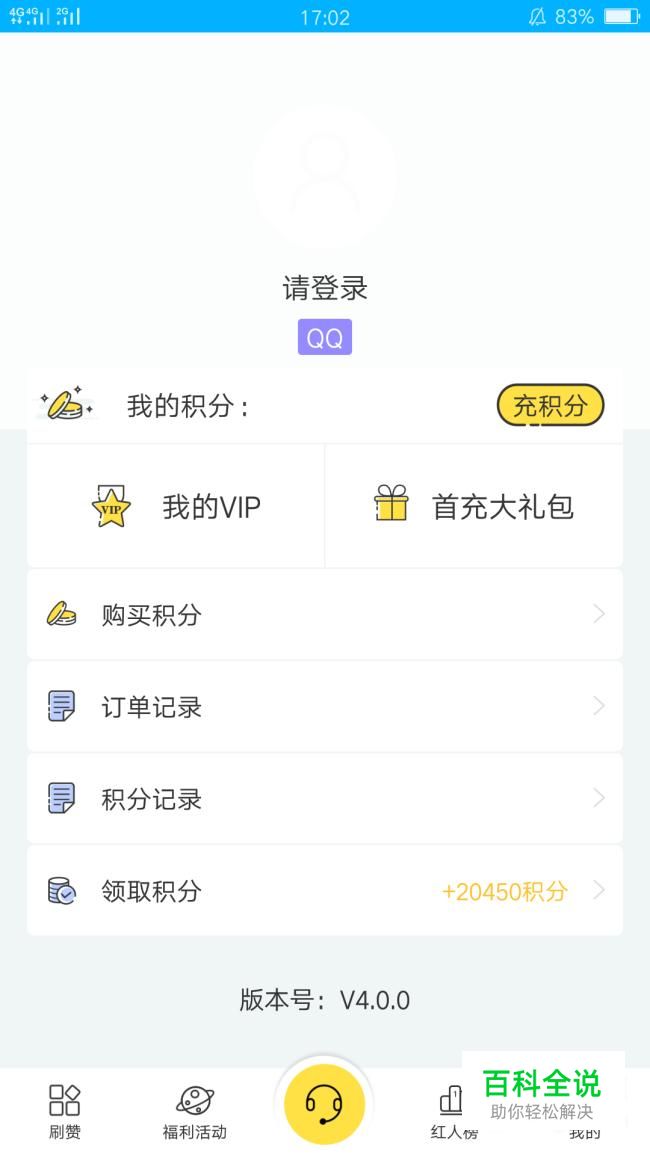Viewport: 650px width, 1155px height.
Task: Tap the 充积分 recharge button
Action: [551, 405]
